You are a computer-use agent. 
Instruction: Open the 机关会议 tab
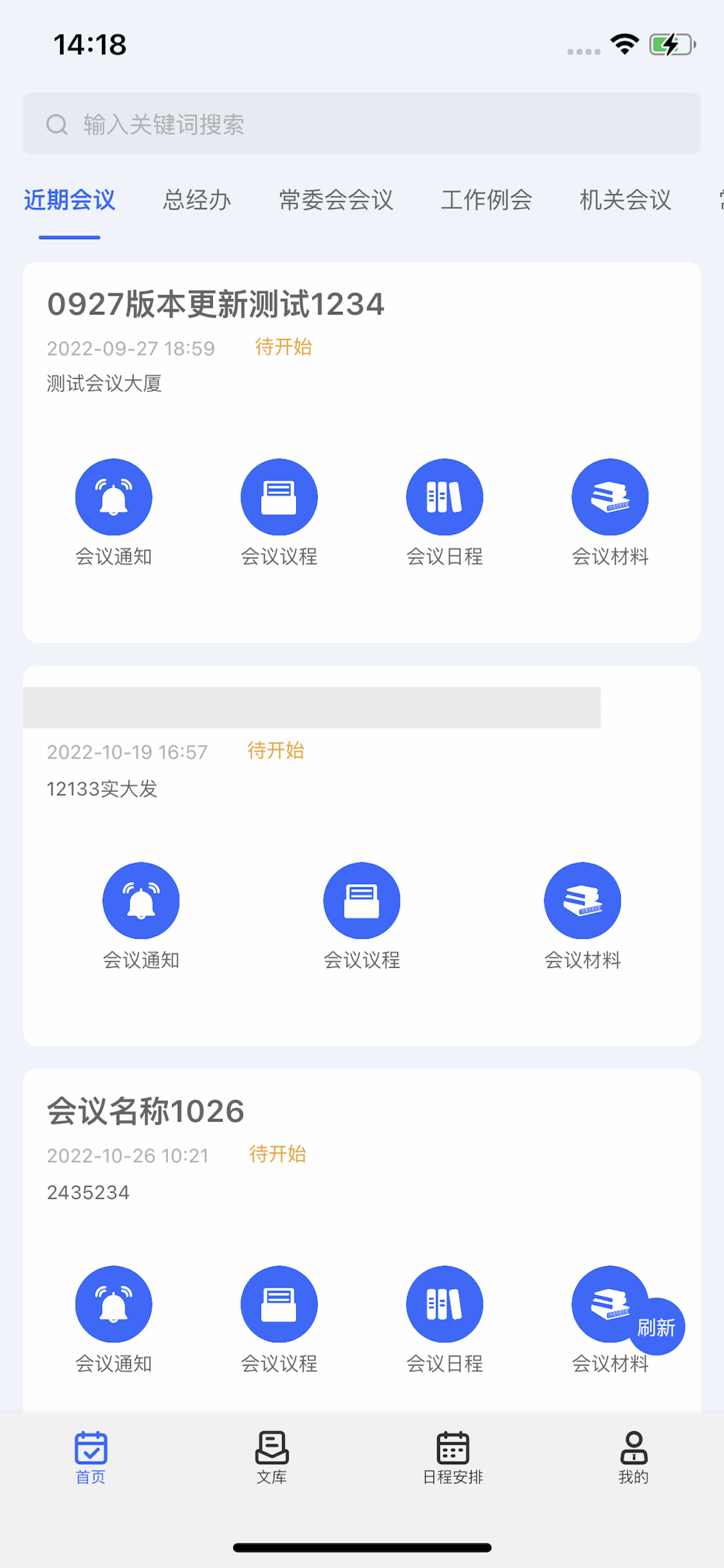pos(625,199)
